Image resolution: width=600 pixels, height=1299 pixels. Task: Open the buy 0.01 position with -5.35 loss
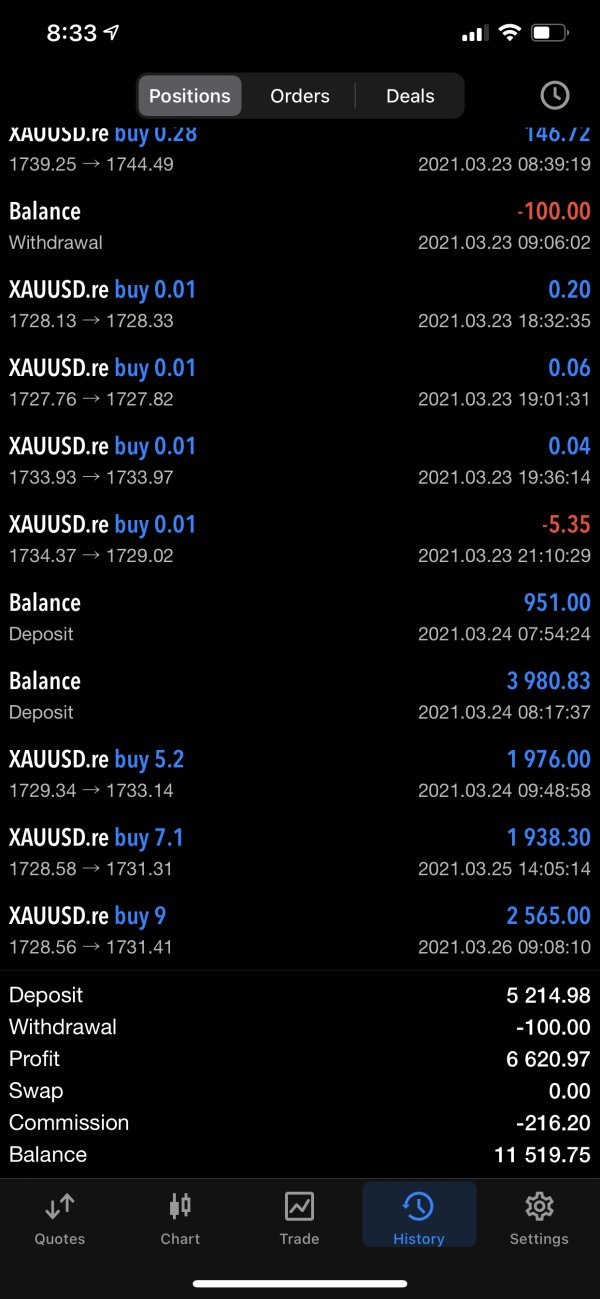coord(300,539)
